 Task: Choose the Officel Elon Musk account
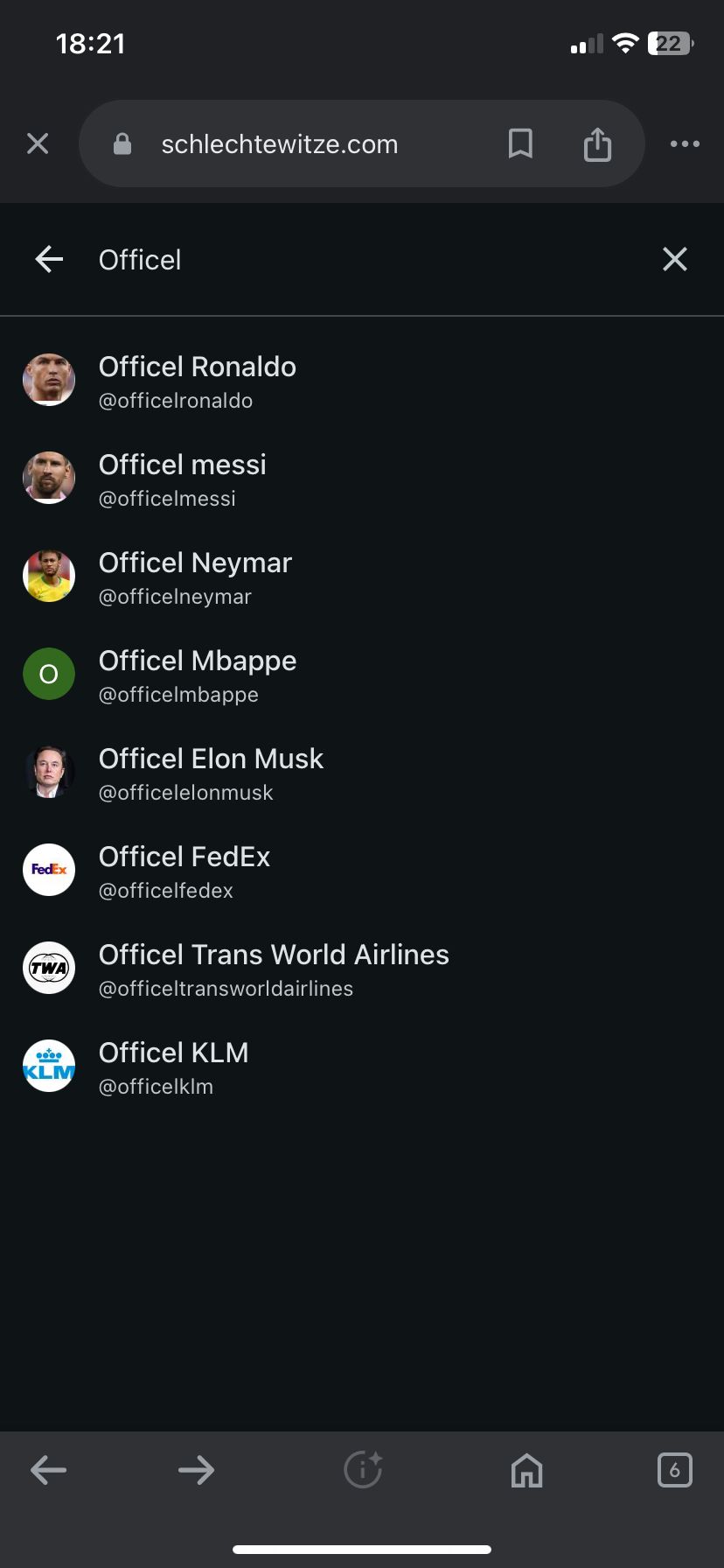click(x=211, y=773)
